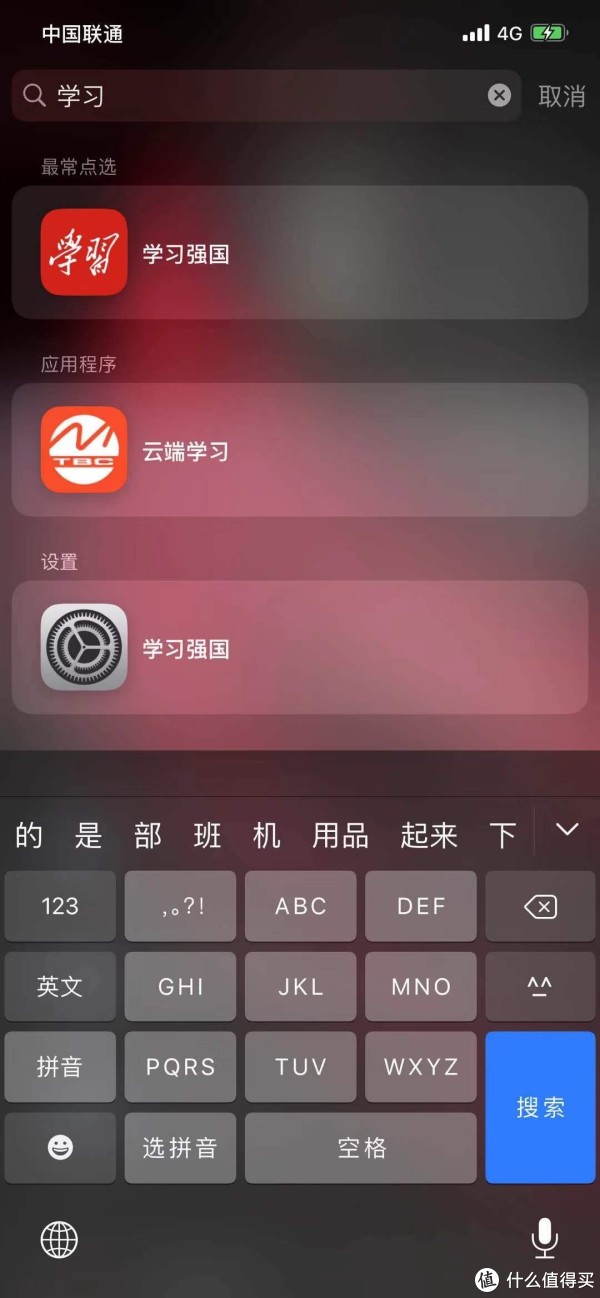Tap the ^_^ emoticon key

(x=540, y=987)
